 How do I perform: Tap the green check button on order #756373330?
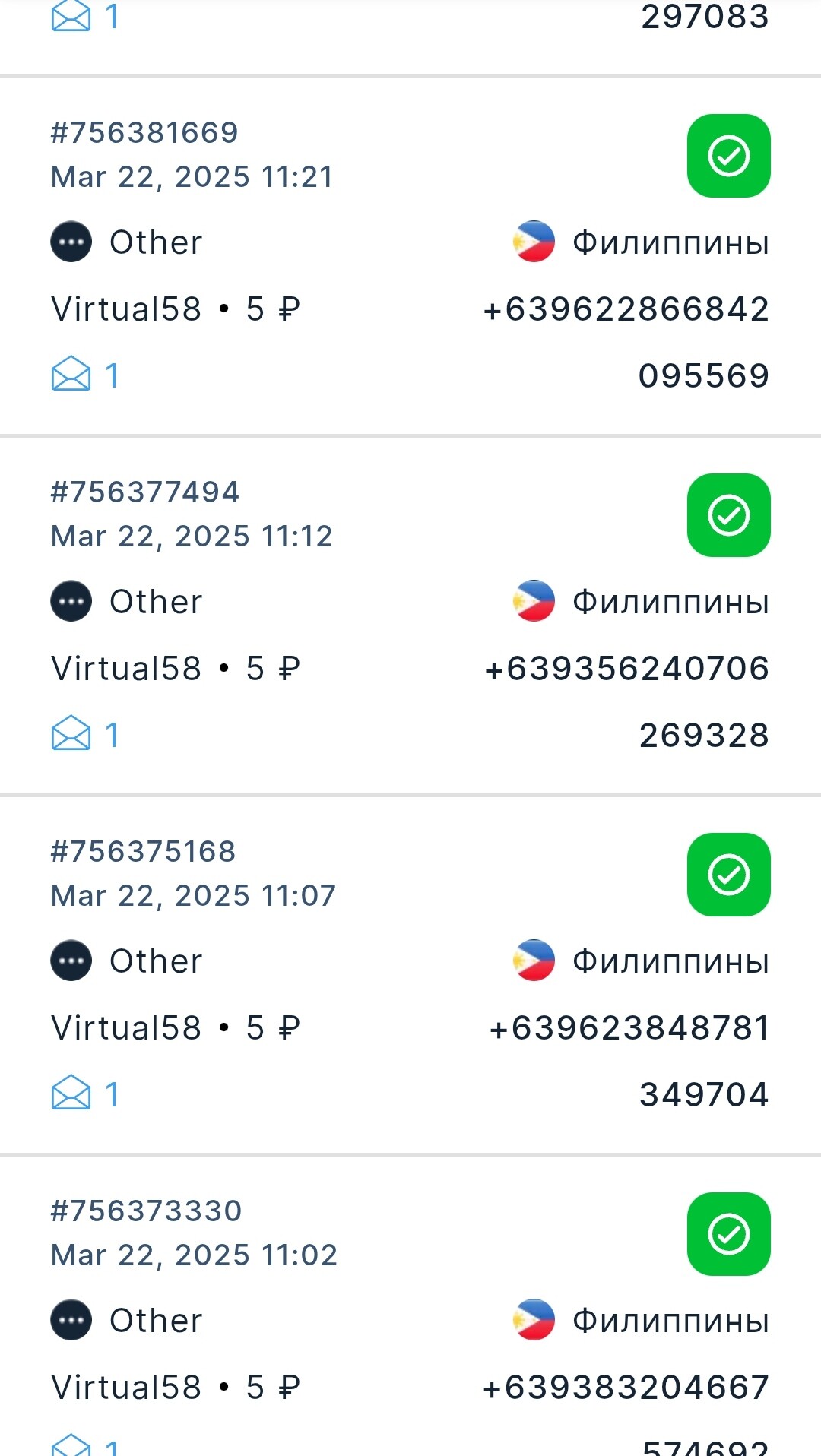[728, 1234]
